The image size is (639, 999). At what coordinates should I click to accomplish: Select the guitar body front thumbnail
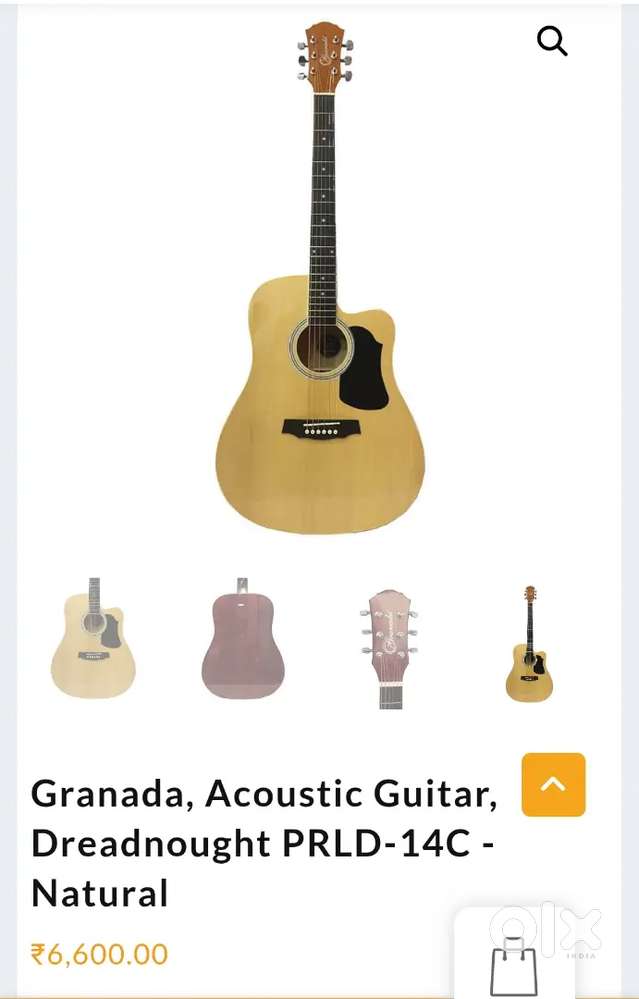tap(93, 640)
